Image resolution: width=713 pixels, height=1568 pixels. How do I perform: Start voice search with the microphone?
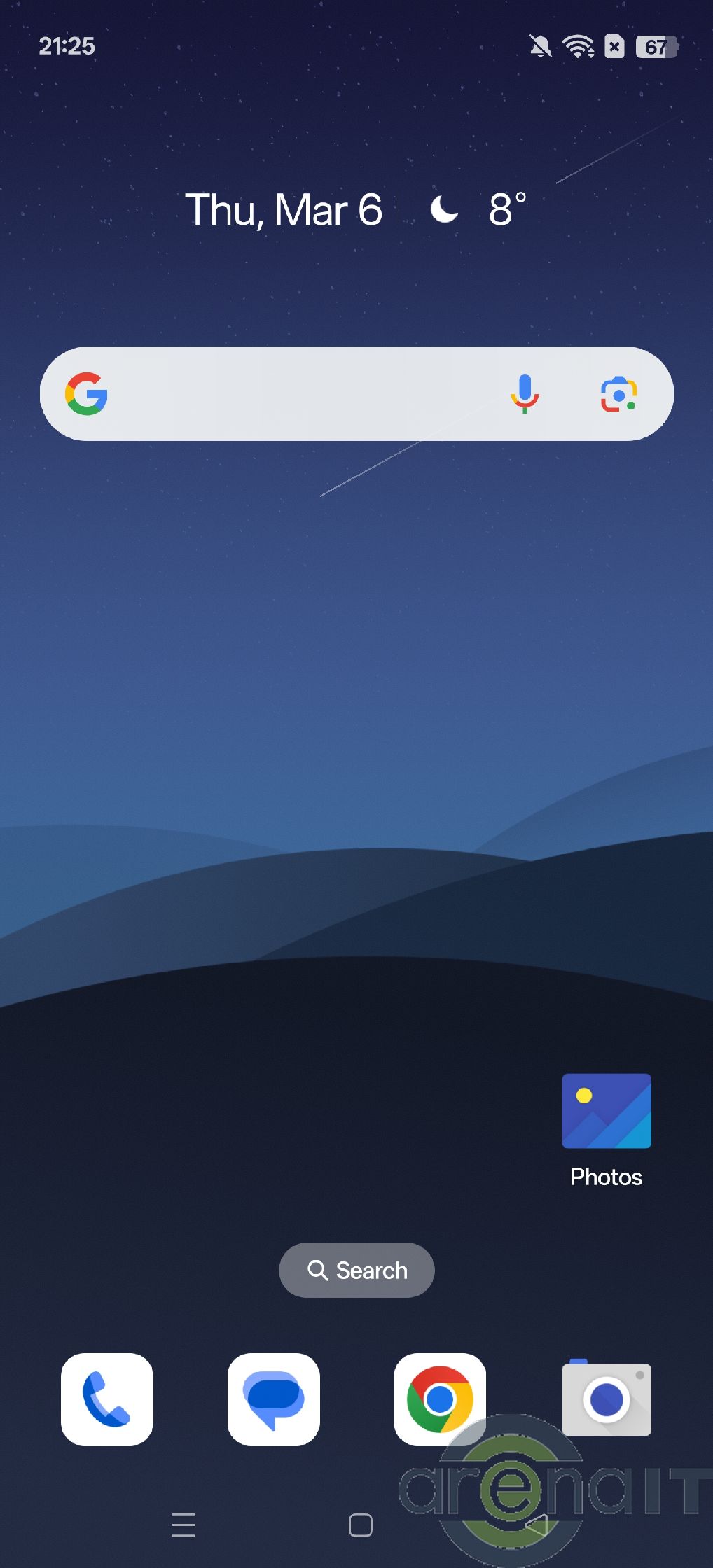point(525,394)
